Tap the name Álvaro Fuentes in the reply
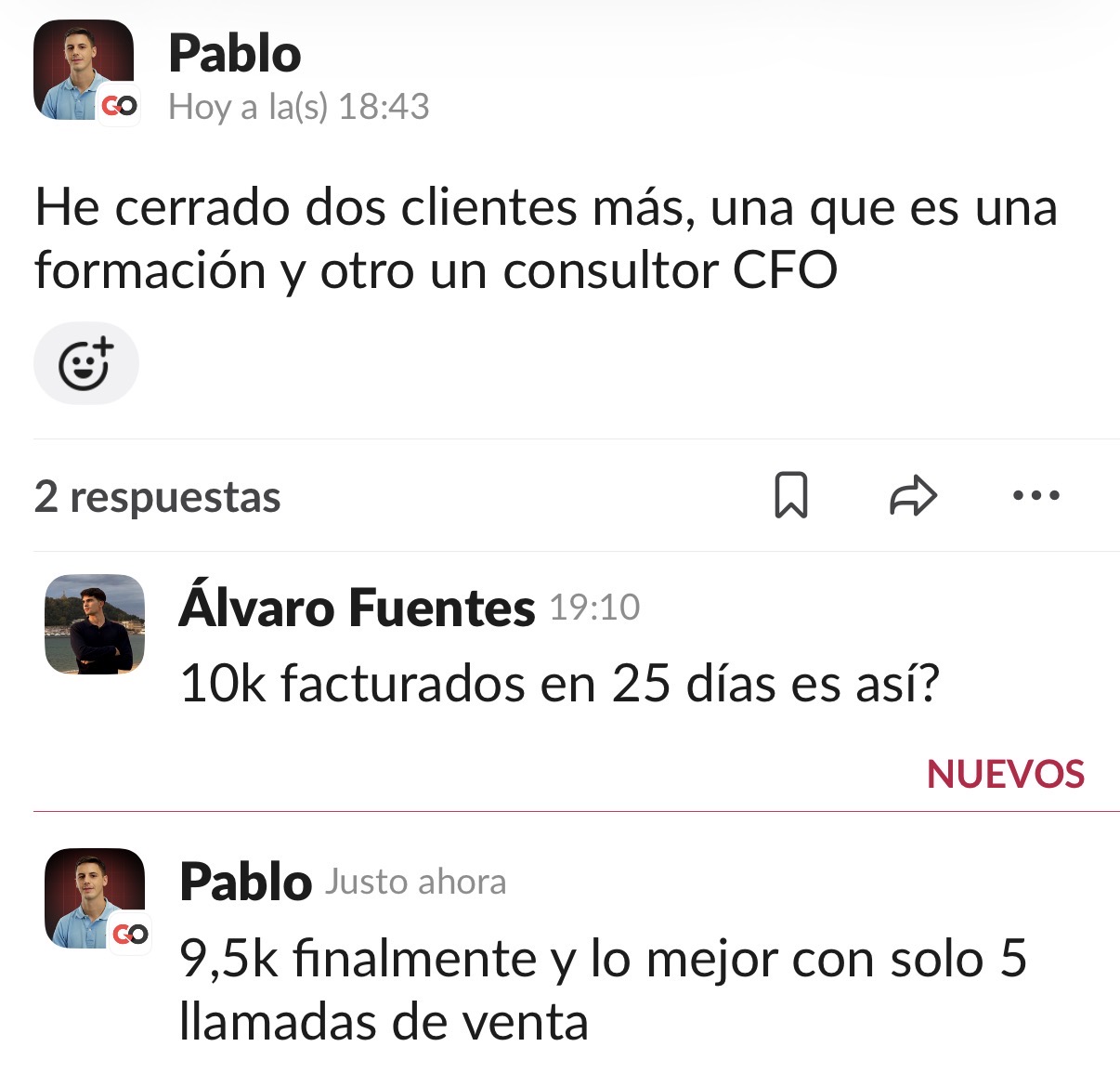Viewport: 1120px width, 1086px height. click(x=357, y=608)
